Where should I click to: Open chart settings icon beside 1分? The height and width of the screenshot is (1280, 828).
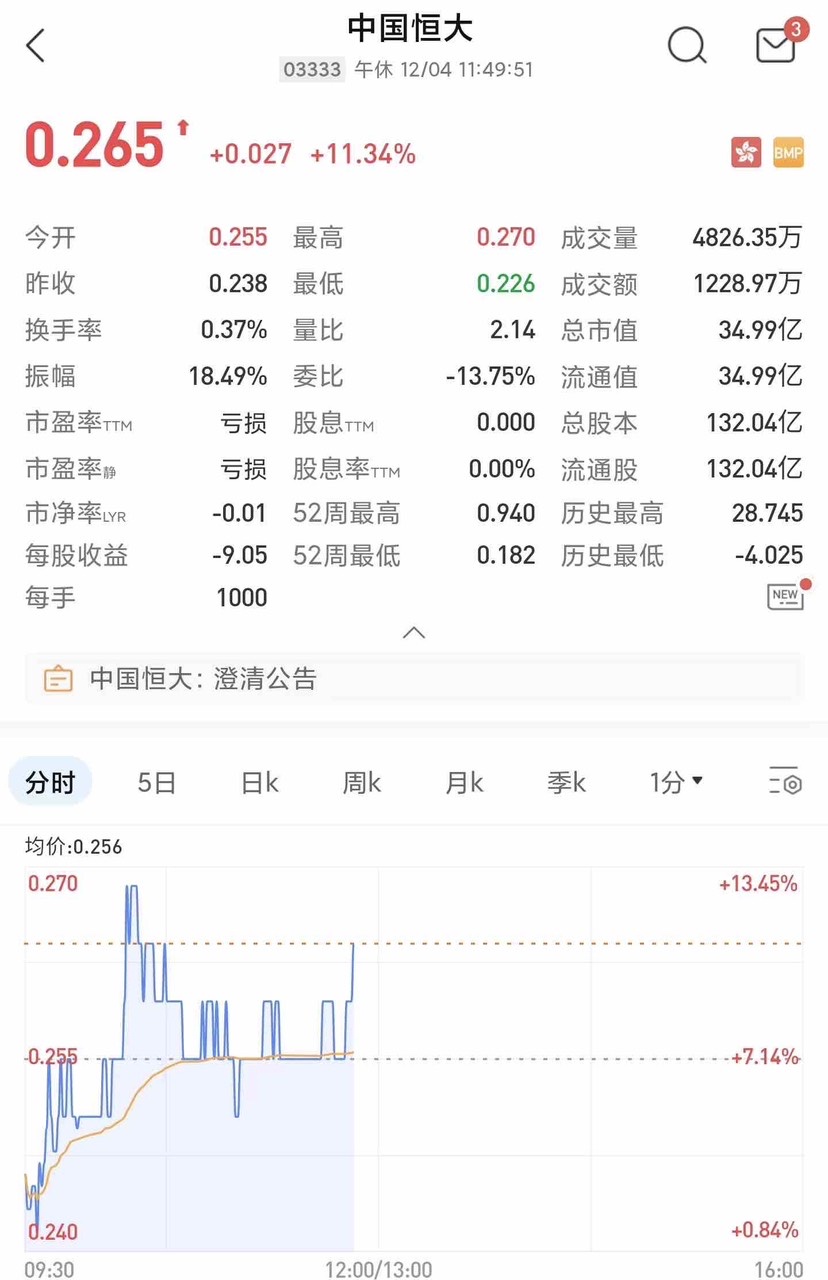coord(786,782)
